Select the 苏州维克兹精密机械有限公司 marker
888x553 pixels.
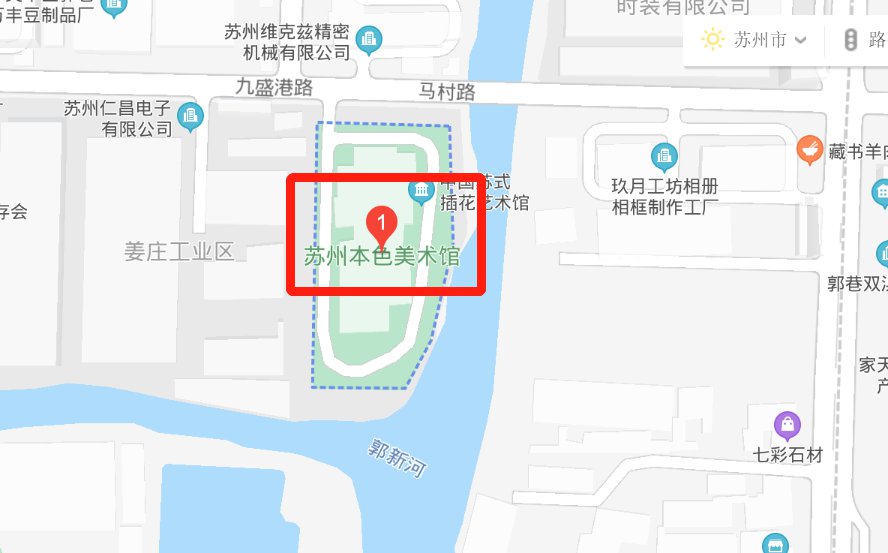(x=369, y=41)
